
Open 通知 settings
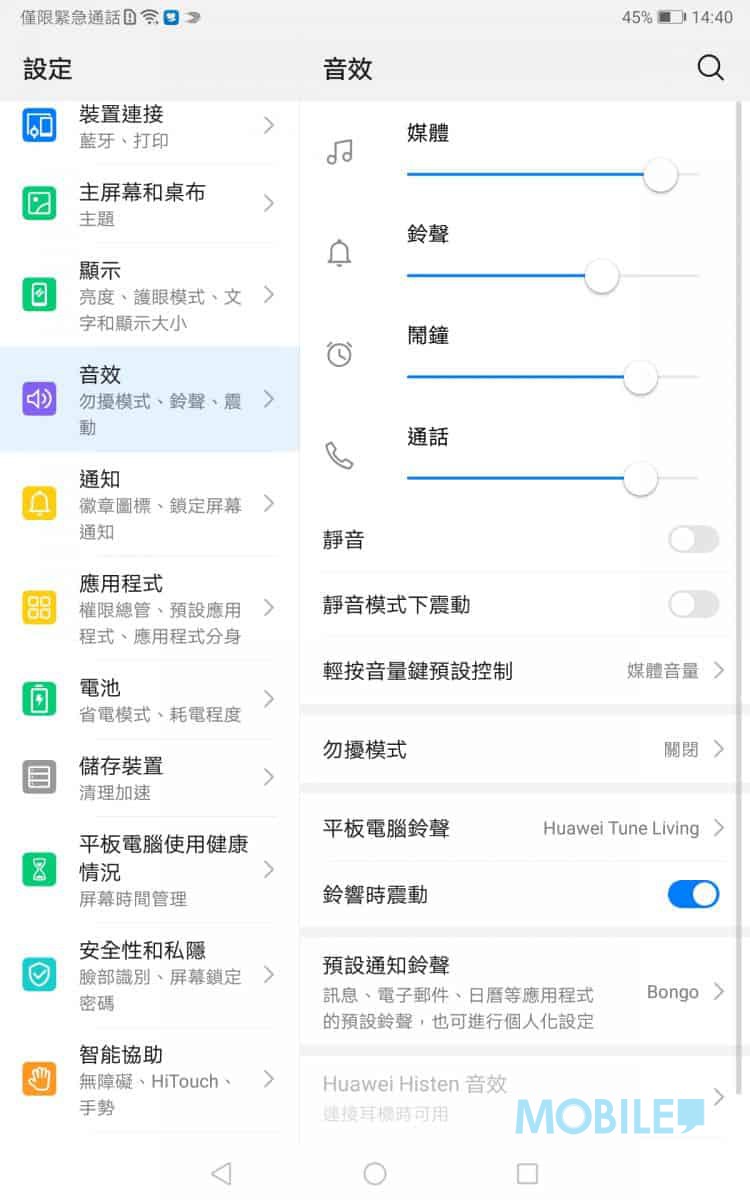[x=150, y=504]
